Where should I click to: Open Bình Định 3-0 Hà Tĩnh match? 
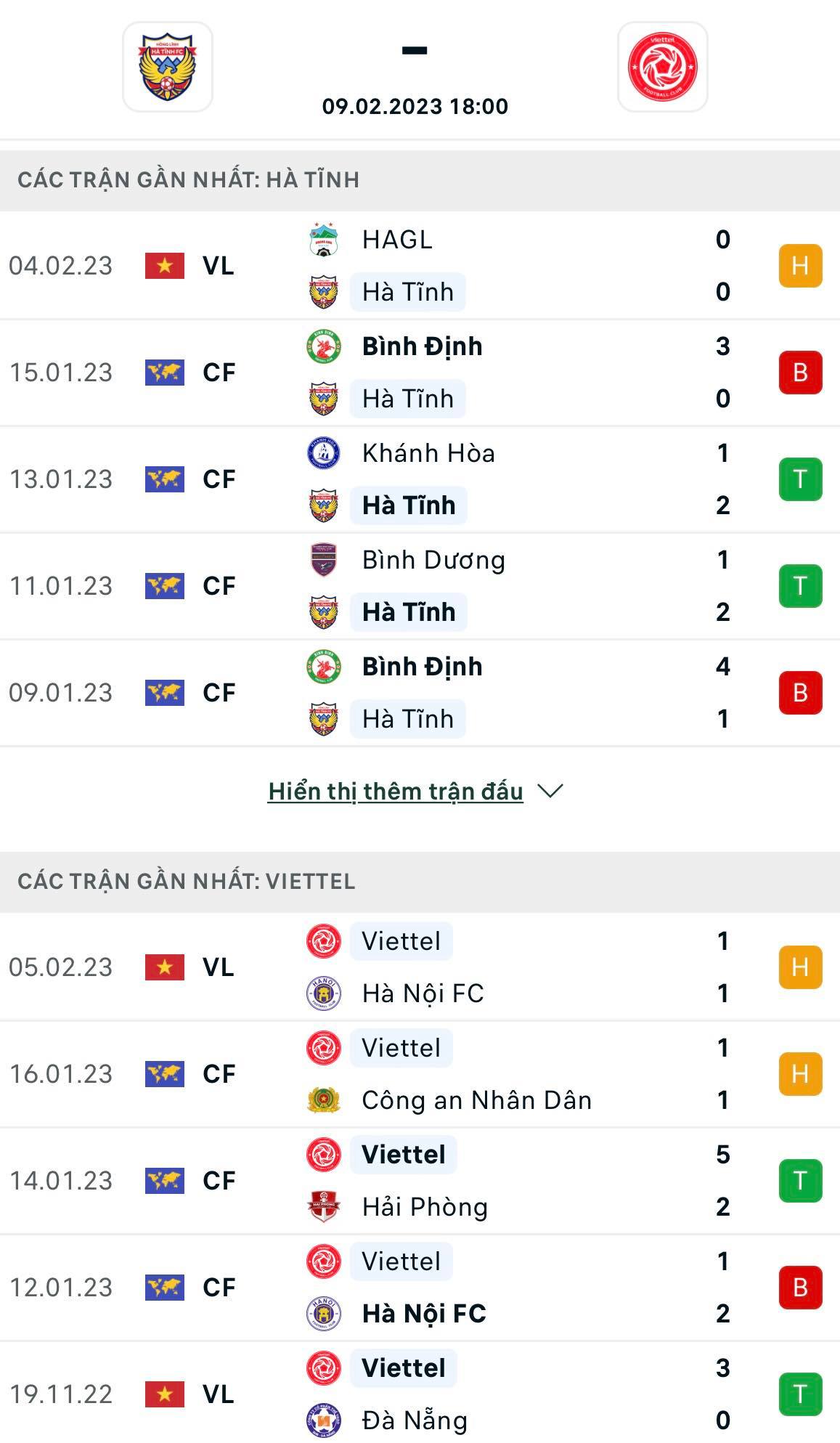420,373
